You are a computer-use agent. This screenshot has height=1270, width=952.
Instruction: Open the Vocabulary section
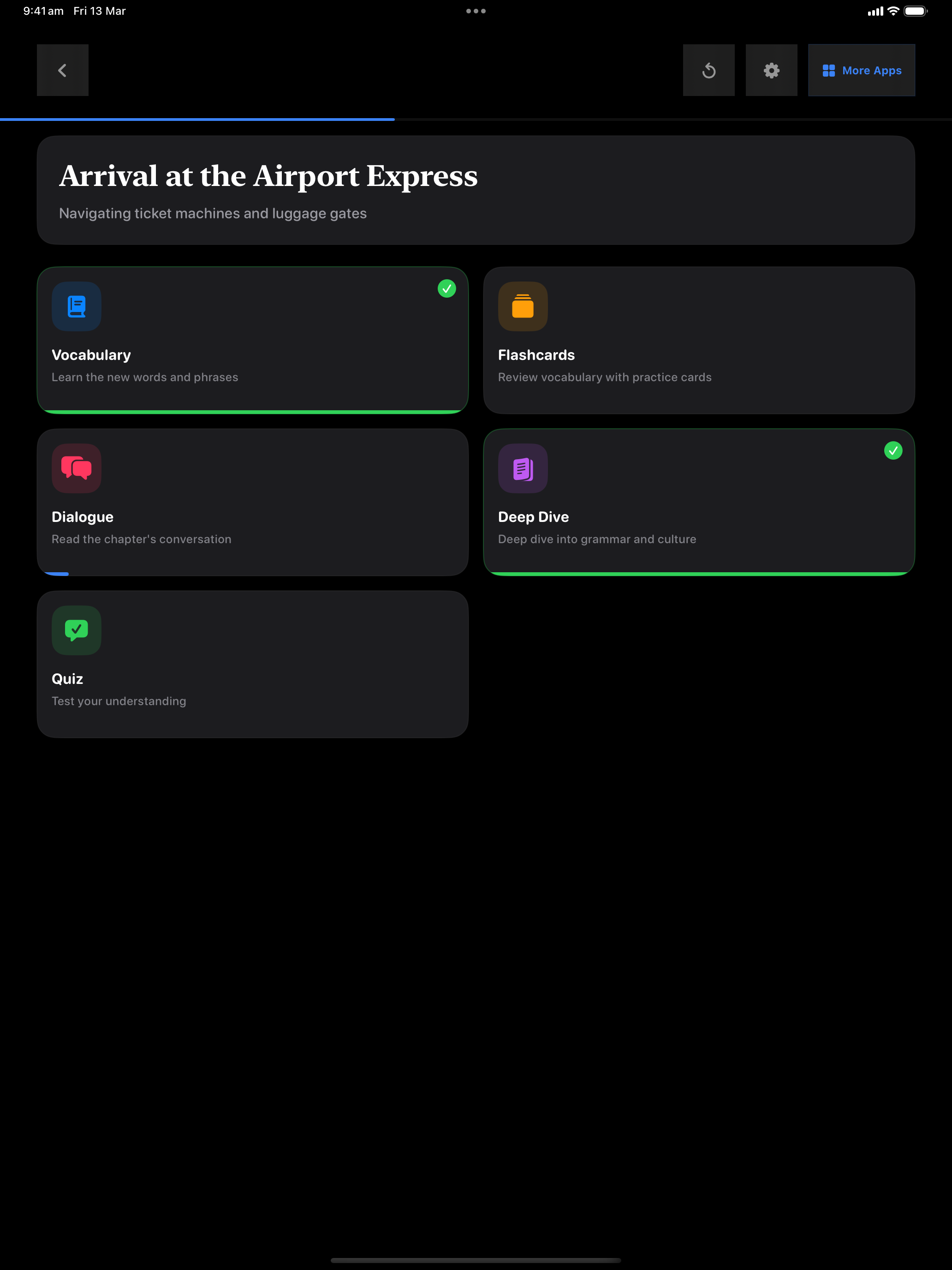(x=252, y=340)
